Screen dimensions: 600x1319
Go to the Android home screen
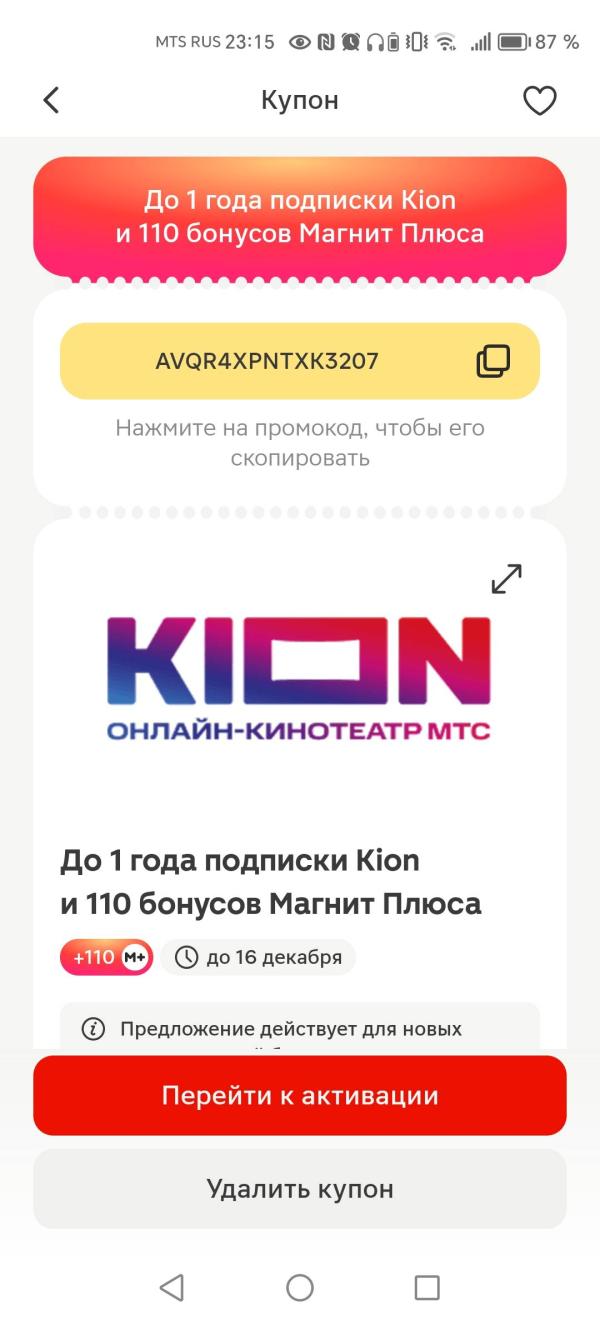click(x=300, y=1287)
